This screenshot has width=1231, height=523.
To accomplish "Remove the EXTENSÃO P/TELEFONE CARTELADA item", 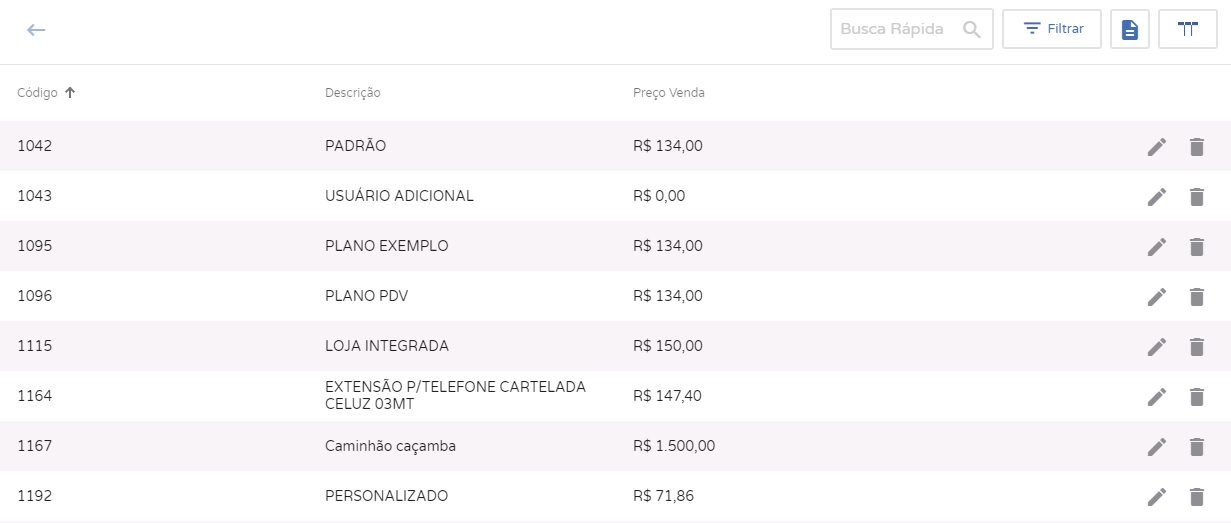I will (x=1197, y=397).
